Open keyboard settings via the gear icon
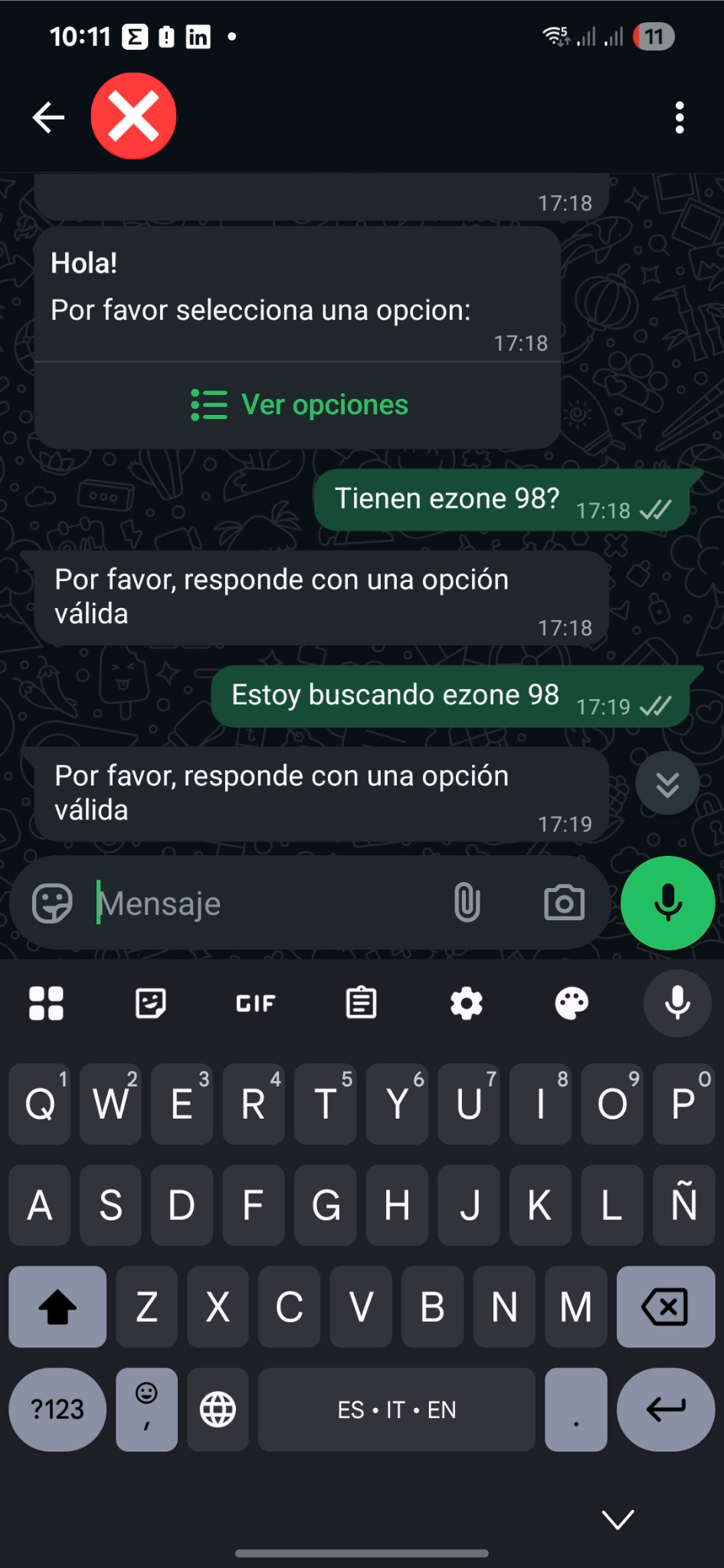 click(x=466, y=1003)
